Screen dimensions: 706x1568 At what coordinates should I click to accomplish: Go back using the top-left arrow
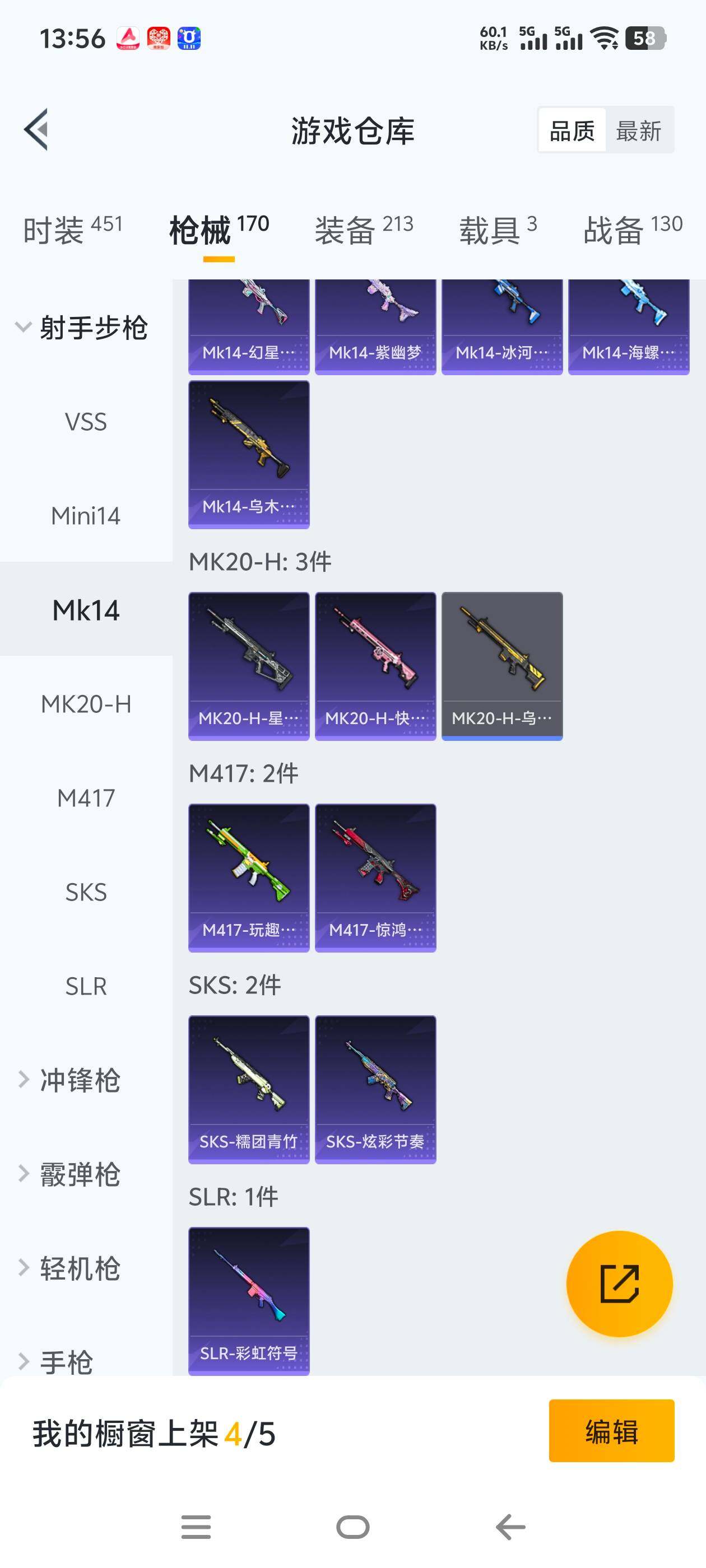[36, 130]
